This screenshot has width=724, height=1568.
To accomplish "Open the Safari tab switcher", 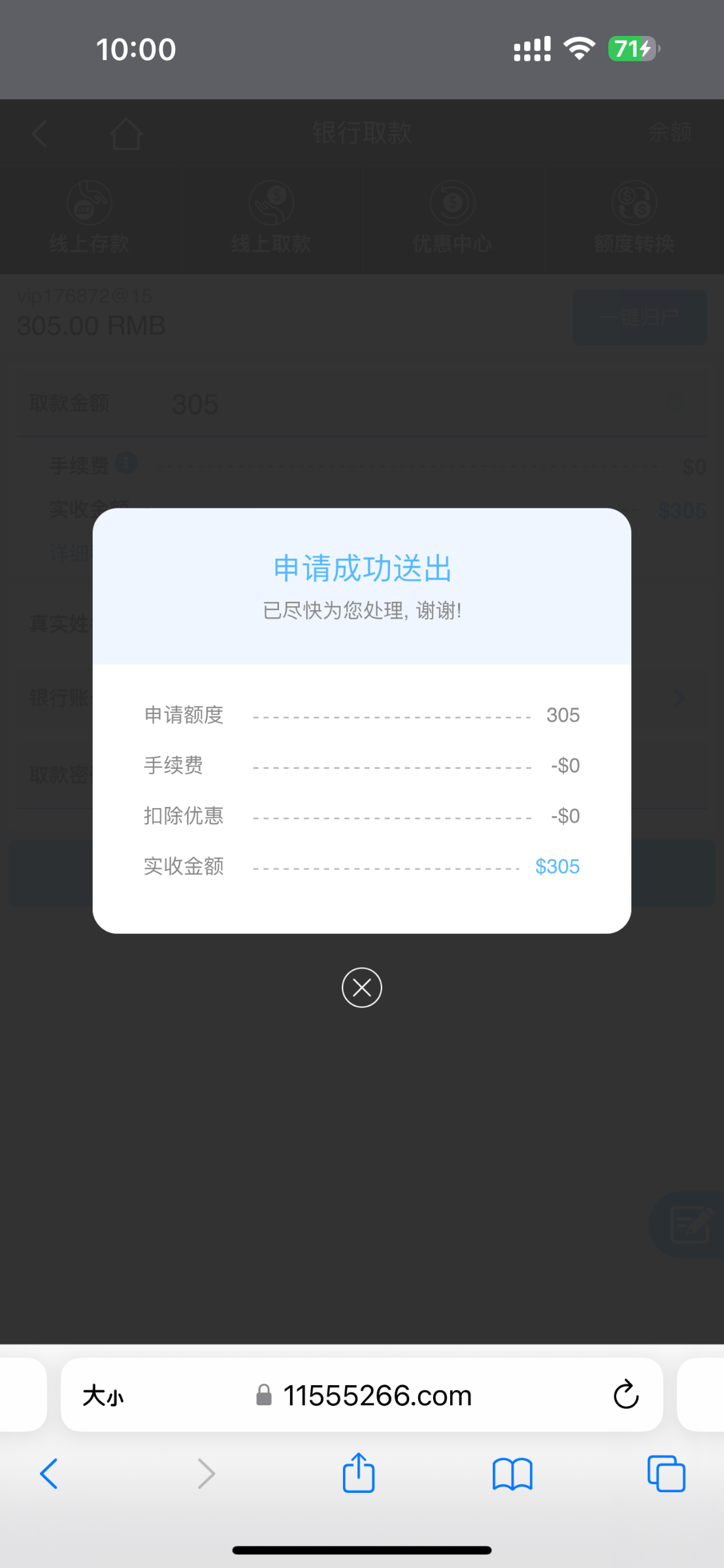I will point(666,1474).
